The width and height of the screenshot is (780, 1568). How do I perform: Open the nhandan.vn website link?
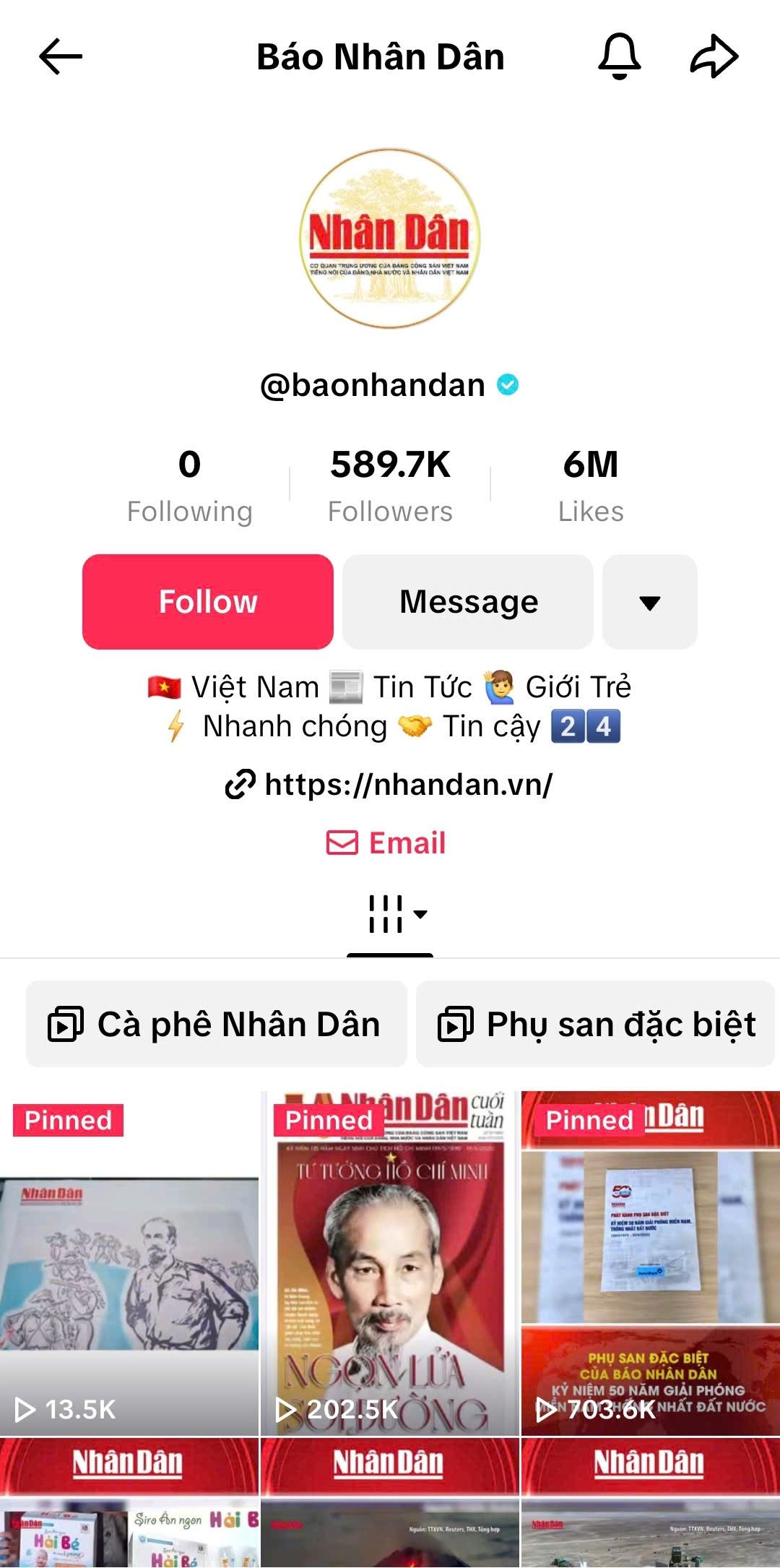390,784
